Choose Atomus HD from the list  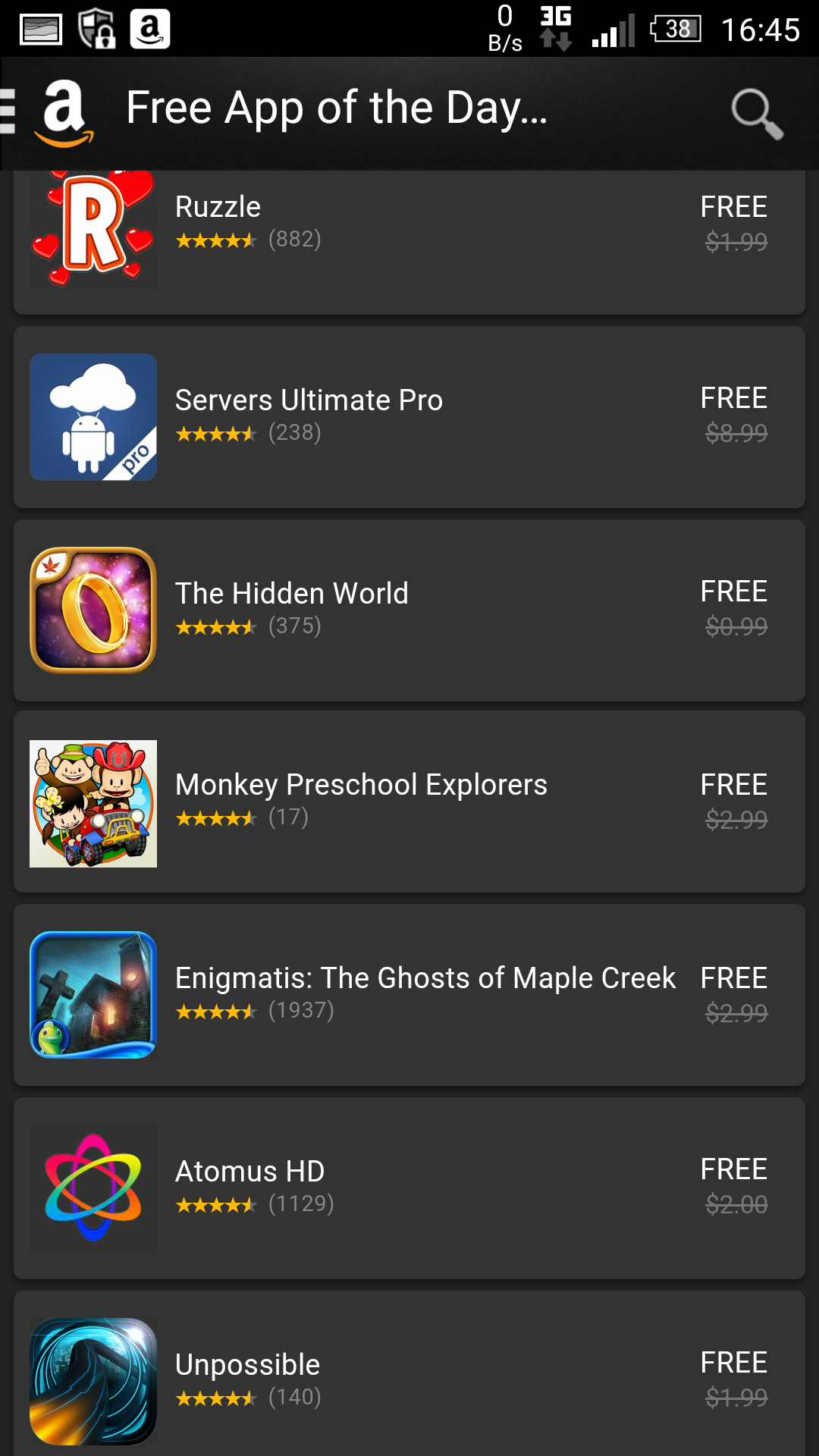coord(409,1188)
